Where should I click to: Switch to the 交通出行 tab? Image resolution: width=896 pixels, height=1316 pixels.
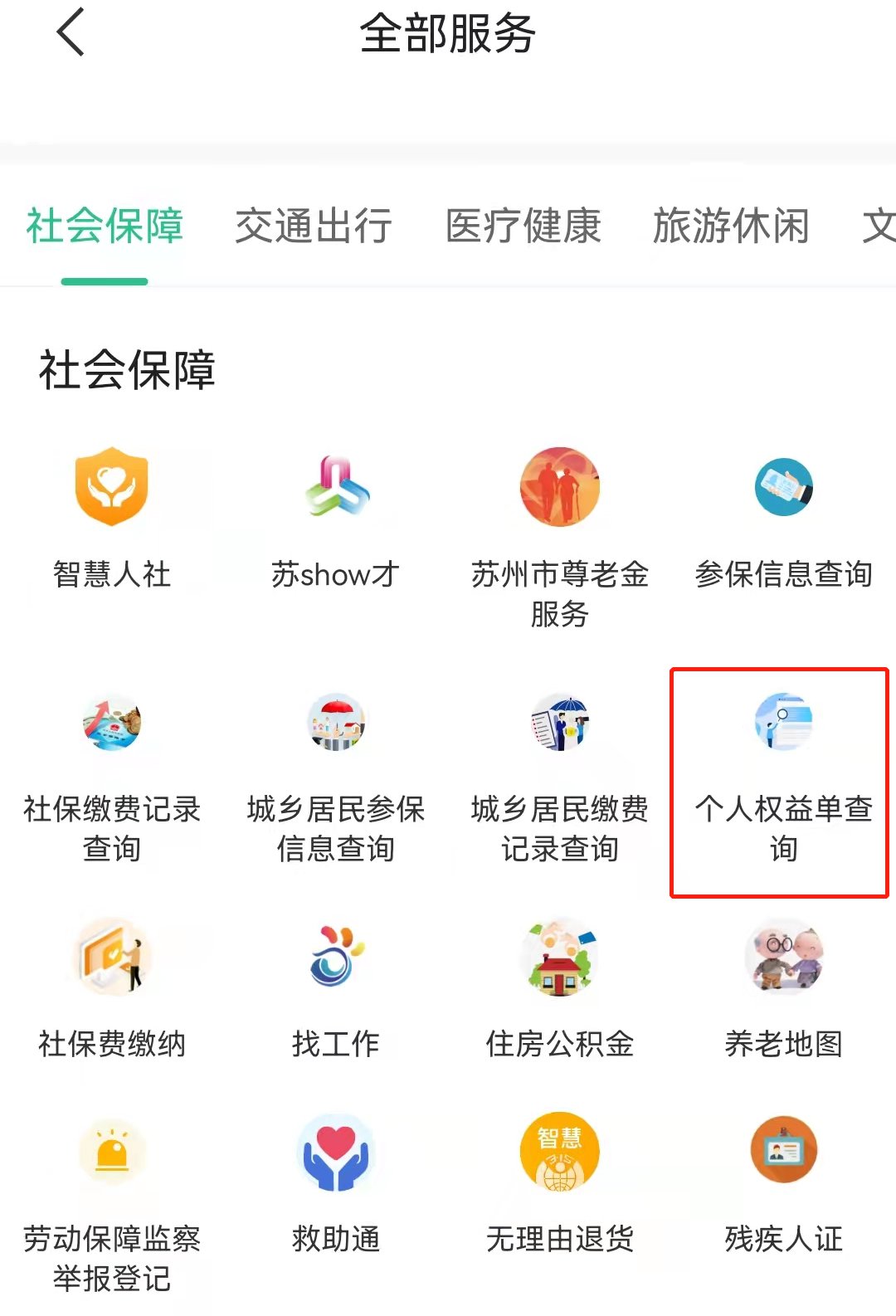click(x=314, y=227)
